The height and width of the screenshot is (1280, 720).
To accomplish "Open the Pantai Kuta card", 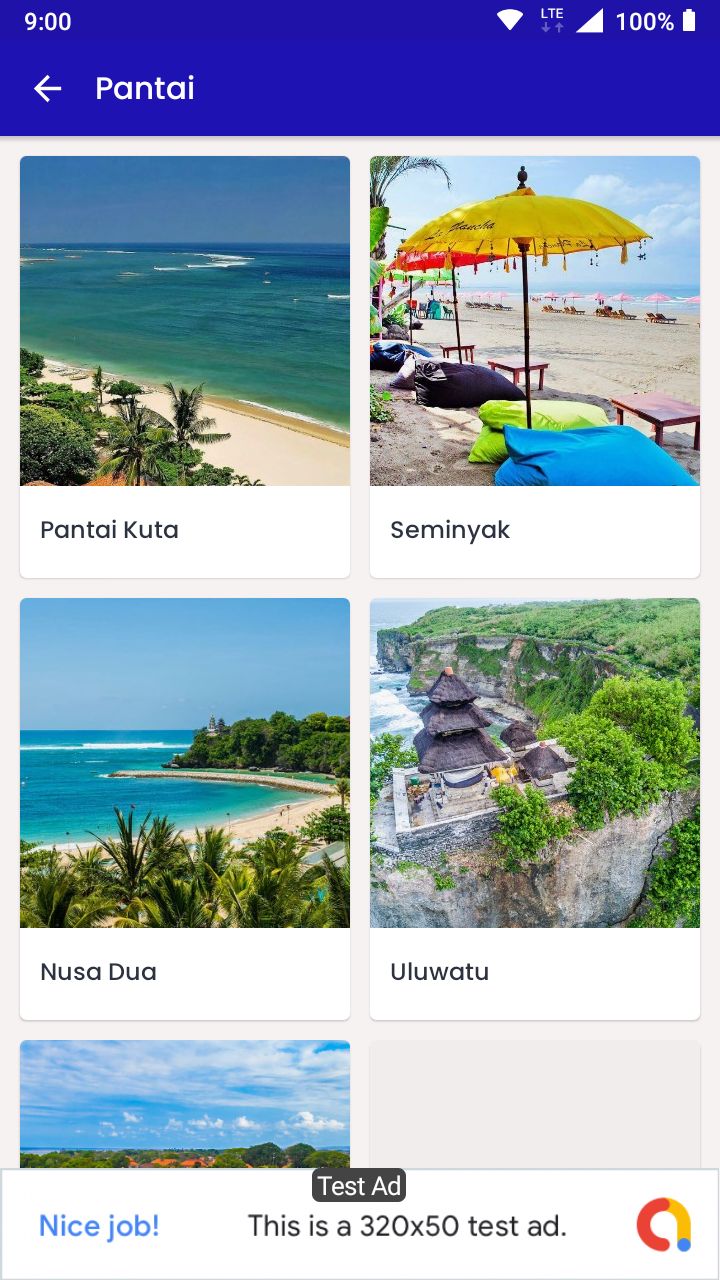I will 185,366.
